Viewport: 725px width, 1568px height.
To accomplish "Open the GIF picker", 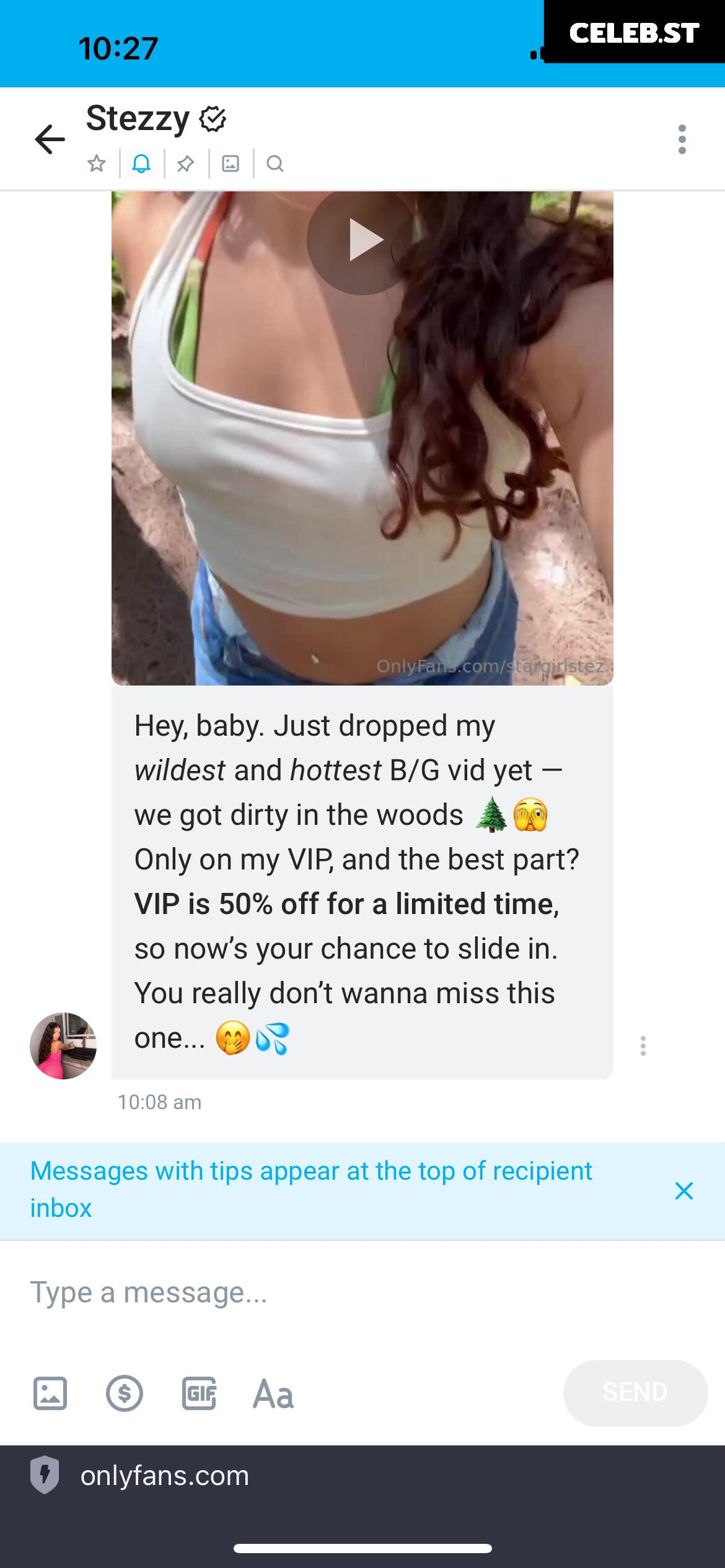I will 199,1393.
